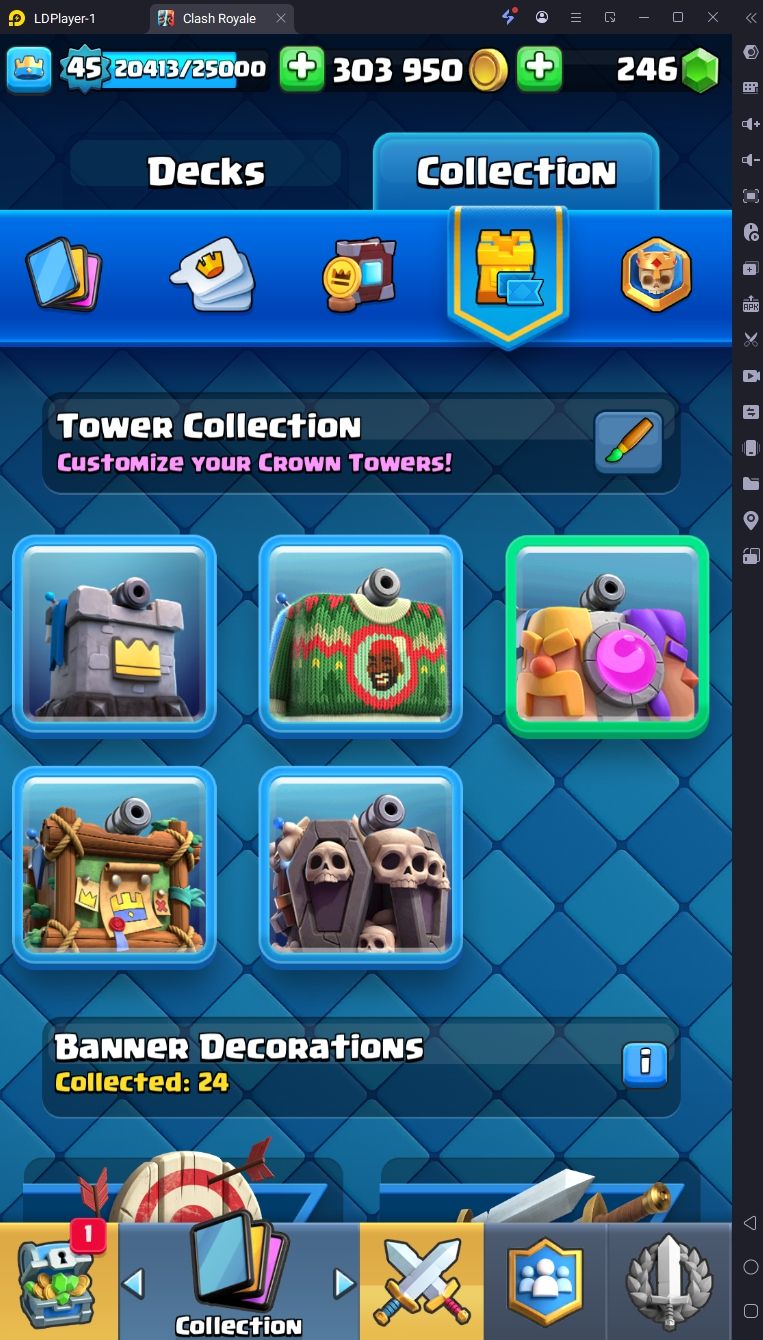Open the emotes collection sub-tab
Screen dimensions: 763x1340
(212, 272)
